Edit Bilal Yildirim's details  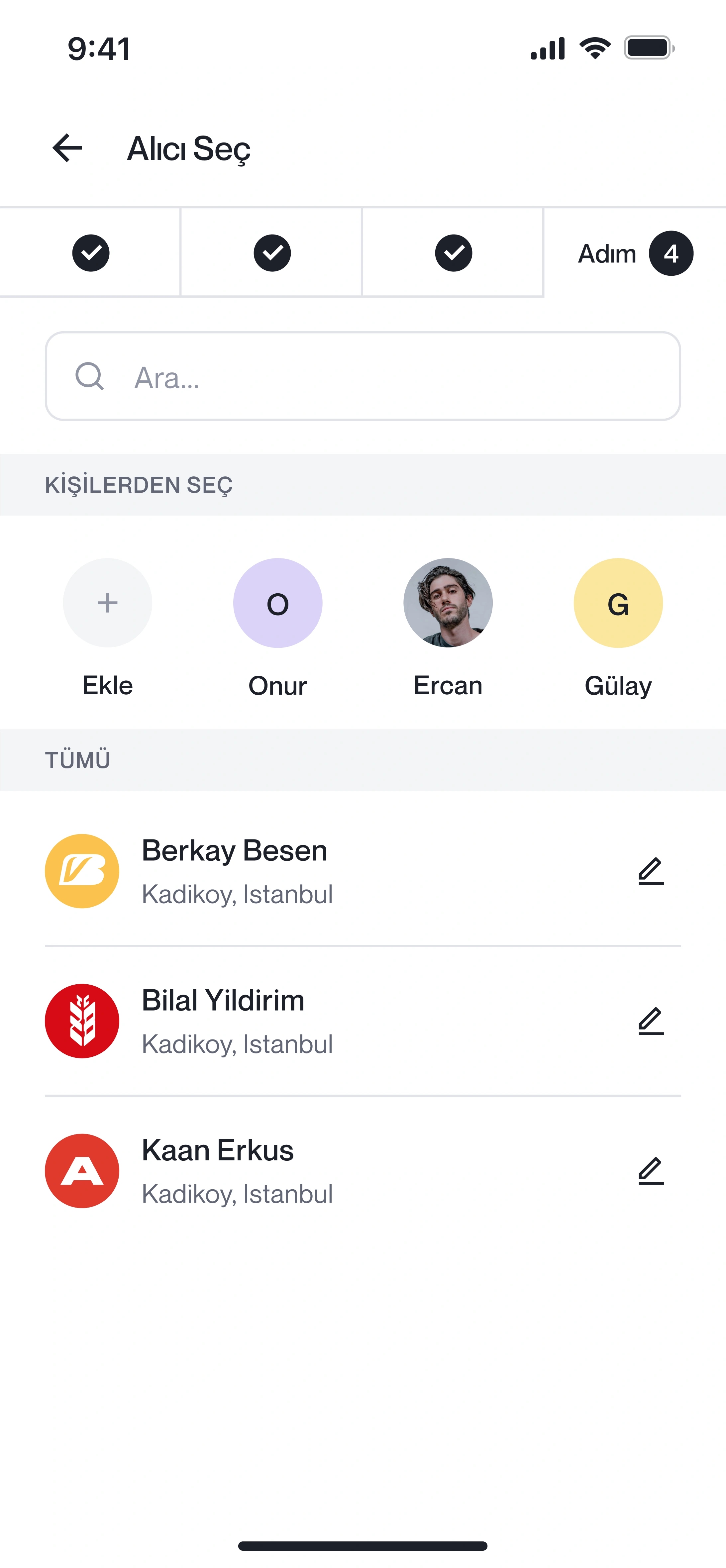coord(651,1021)
